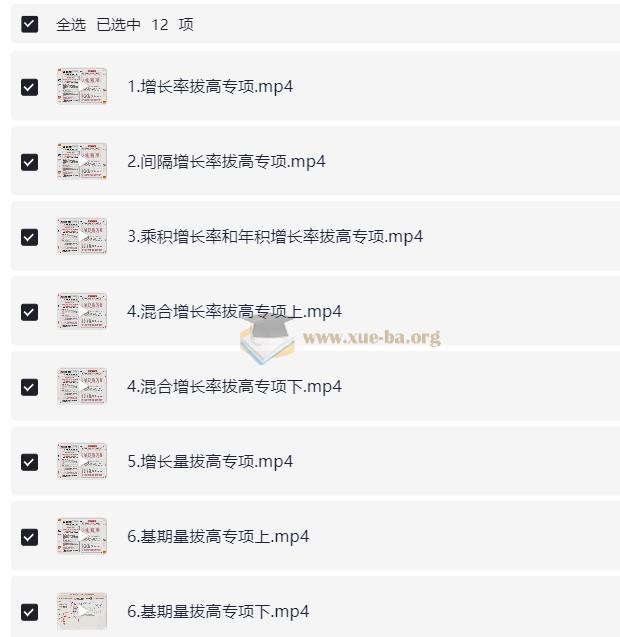Open 5.增长量拔高专项.mp4
Image resolution: width=620 pixels, height=637 pixels.
tap(210, 462)
